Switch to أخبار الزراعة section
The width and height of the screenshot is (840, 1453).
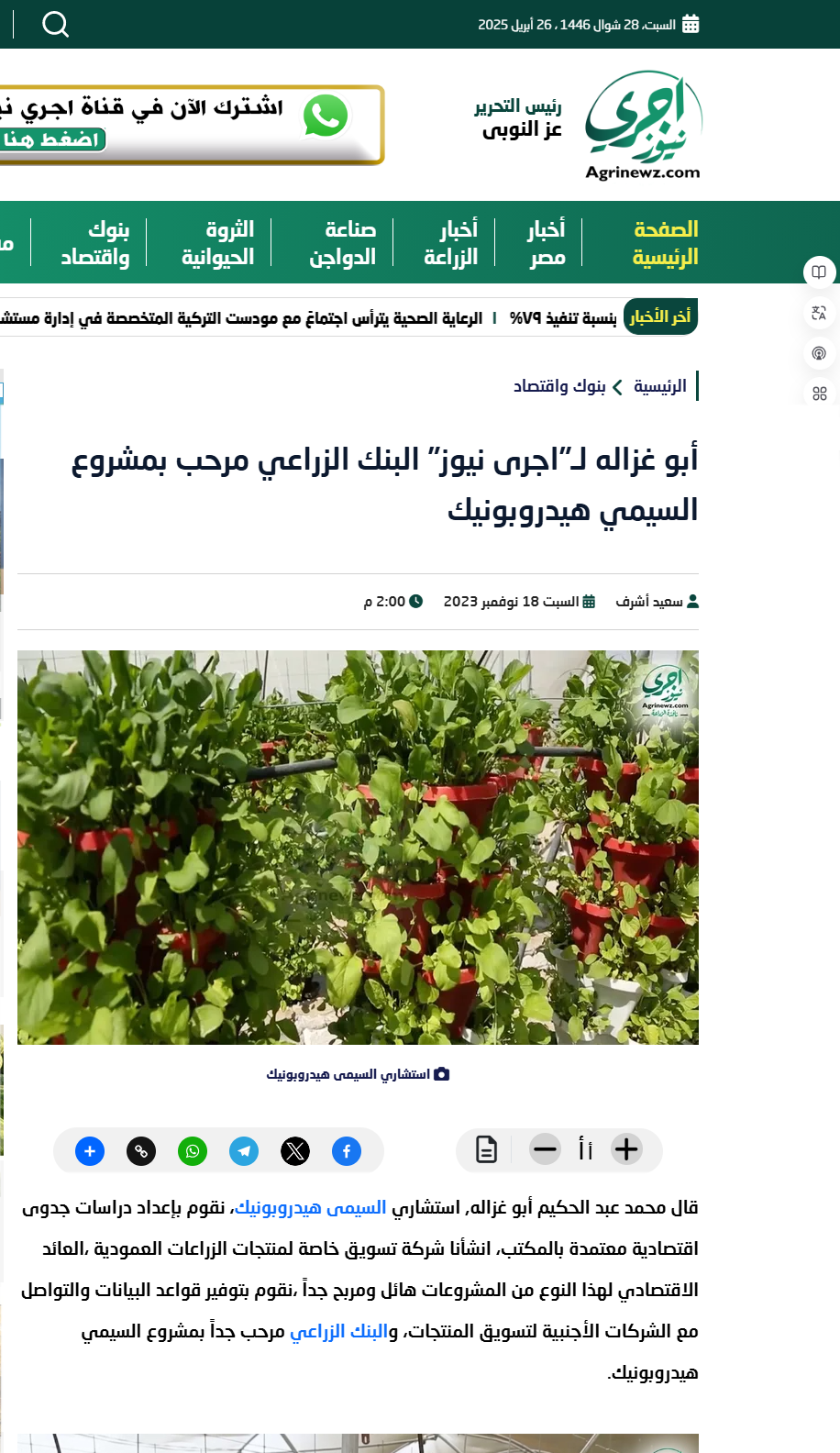click(450, 243)
